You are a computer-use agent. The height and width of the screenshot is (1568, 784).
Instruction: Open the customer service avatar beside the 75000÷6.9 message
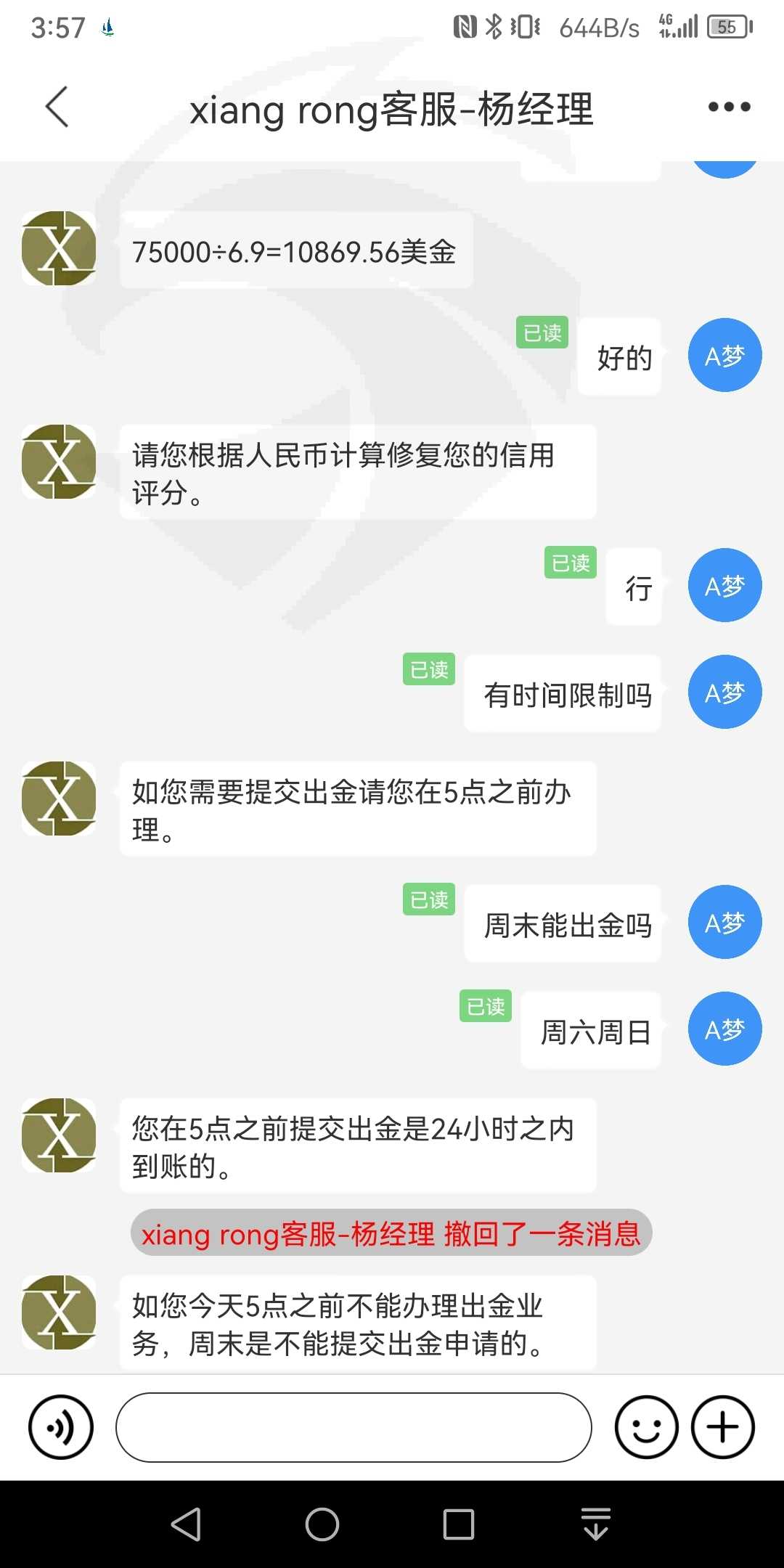point(59,248)
